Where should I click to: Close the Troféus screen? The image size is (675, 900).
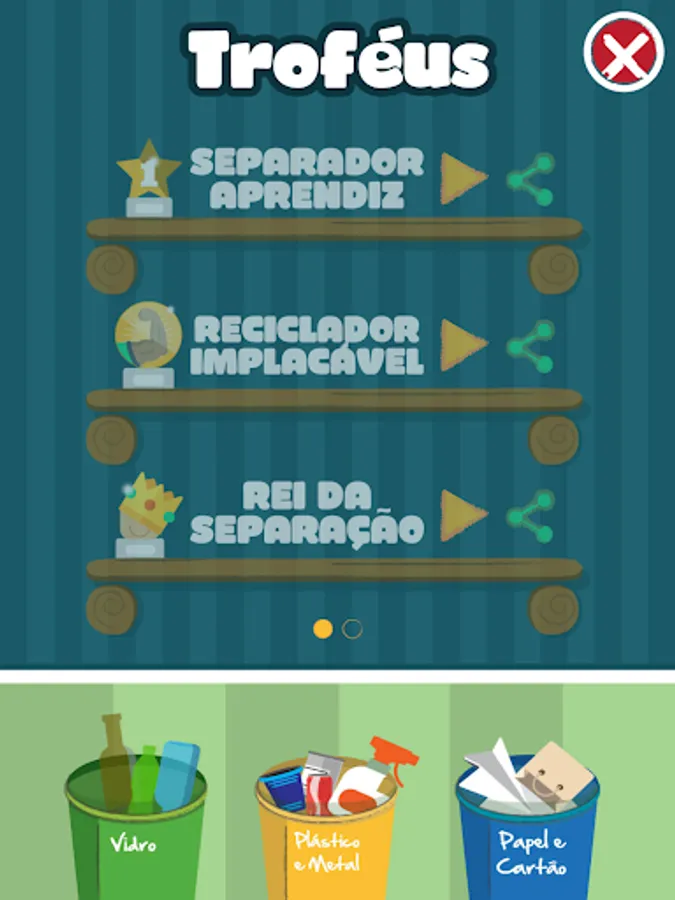click(x=624, y=52)
